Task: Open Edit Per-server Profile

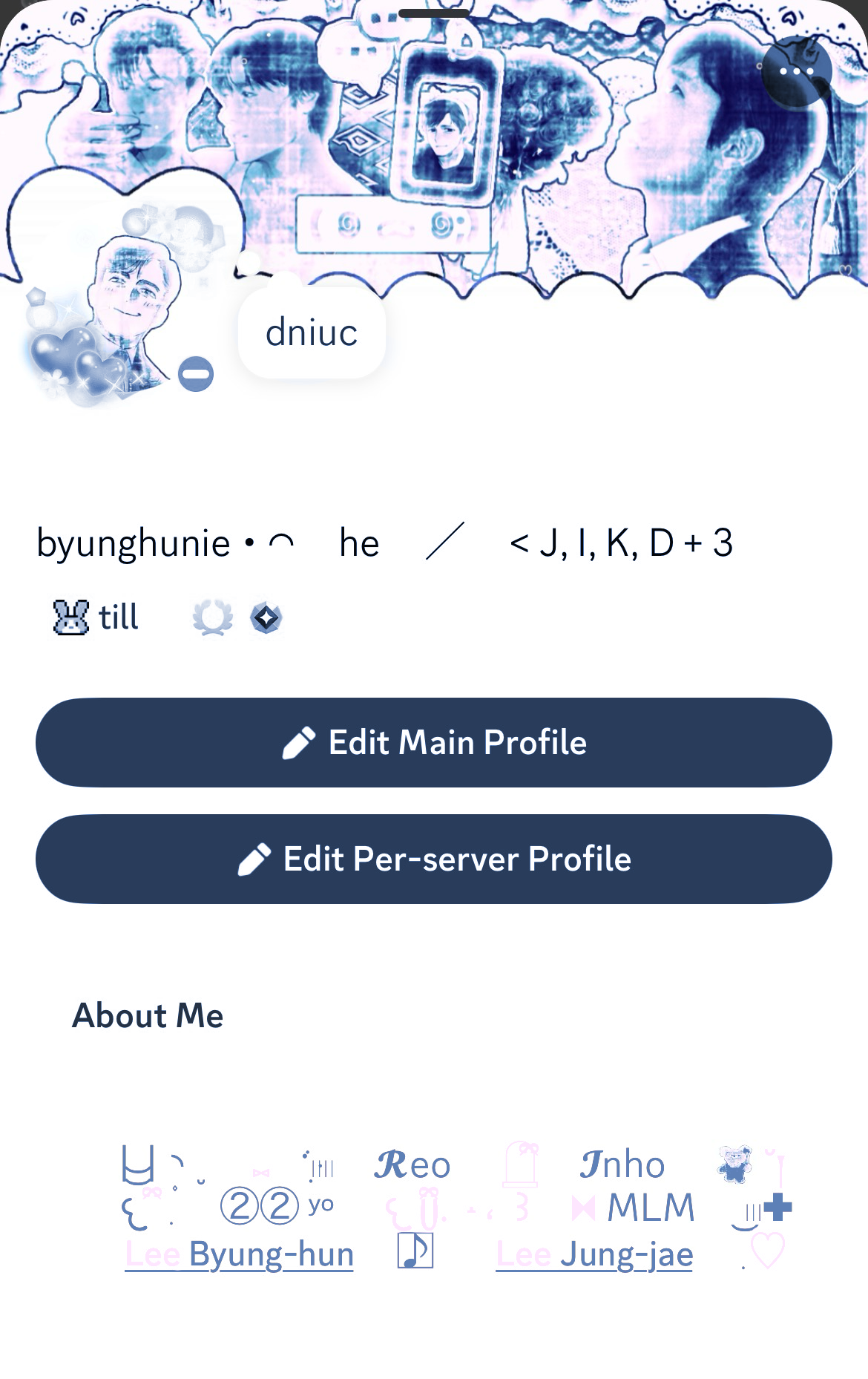Action: pos(434,859)
